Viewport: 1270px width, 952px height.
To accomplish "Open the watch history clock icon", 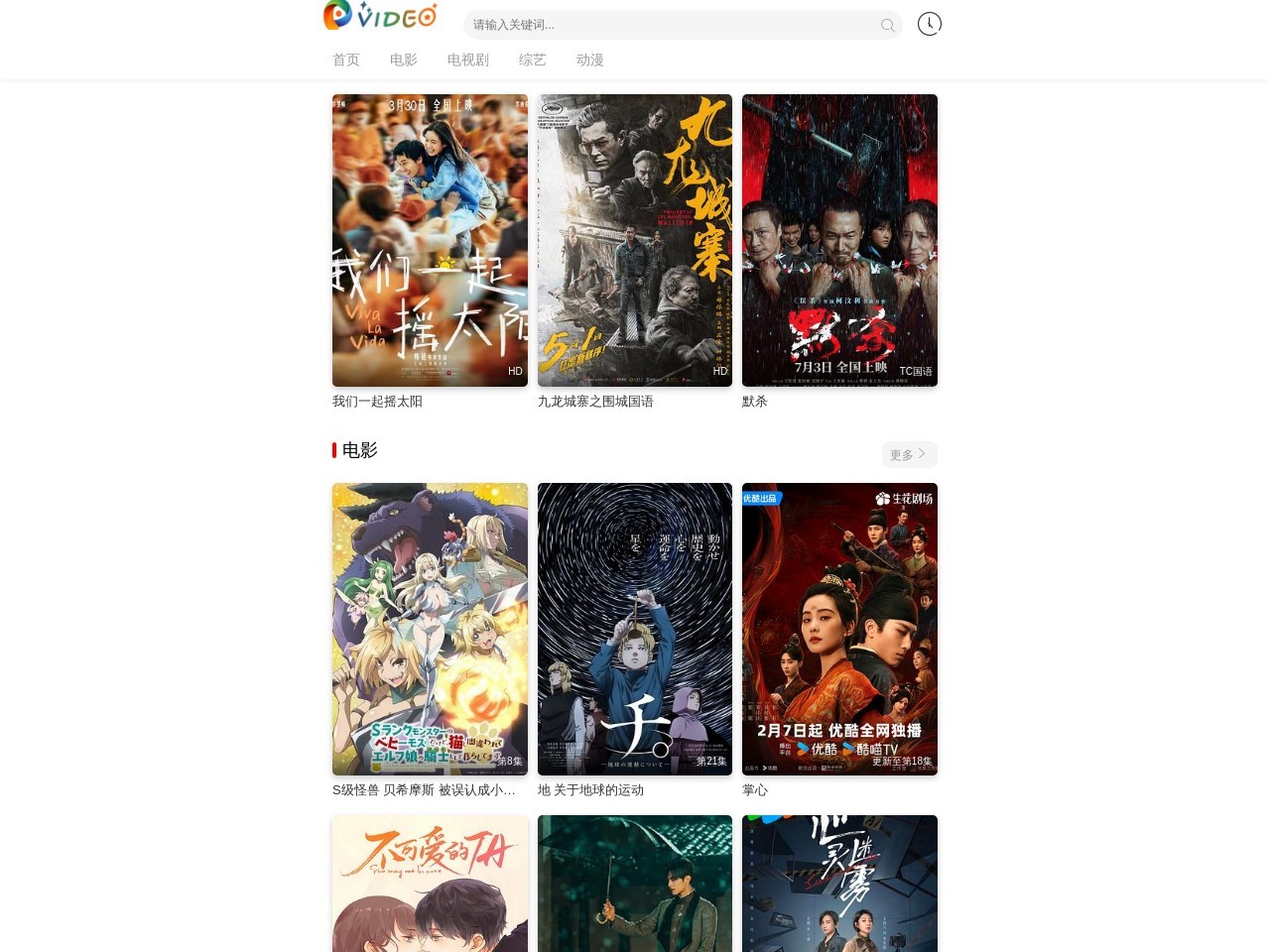I will 929,24.
